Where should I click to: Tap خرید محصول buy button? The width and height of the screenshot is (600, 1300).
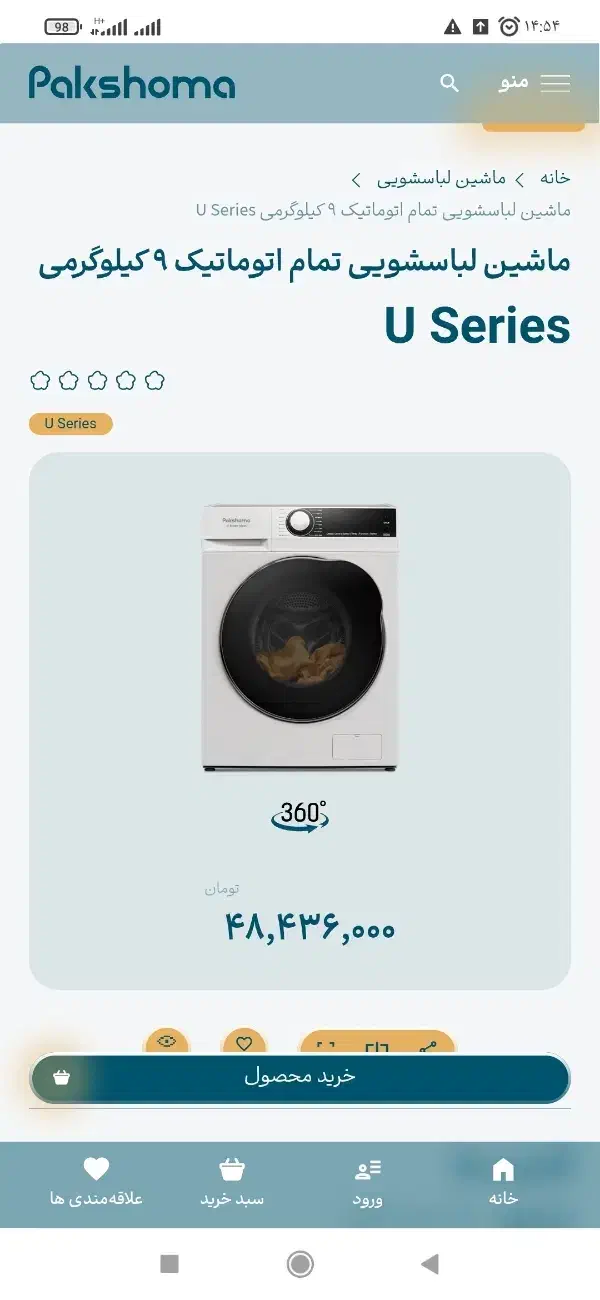tap(300, 1078)
